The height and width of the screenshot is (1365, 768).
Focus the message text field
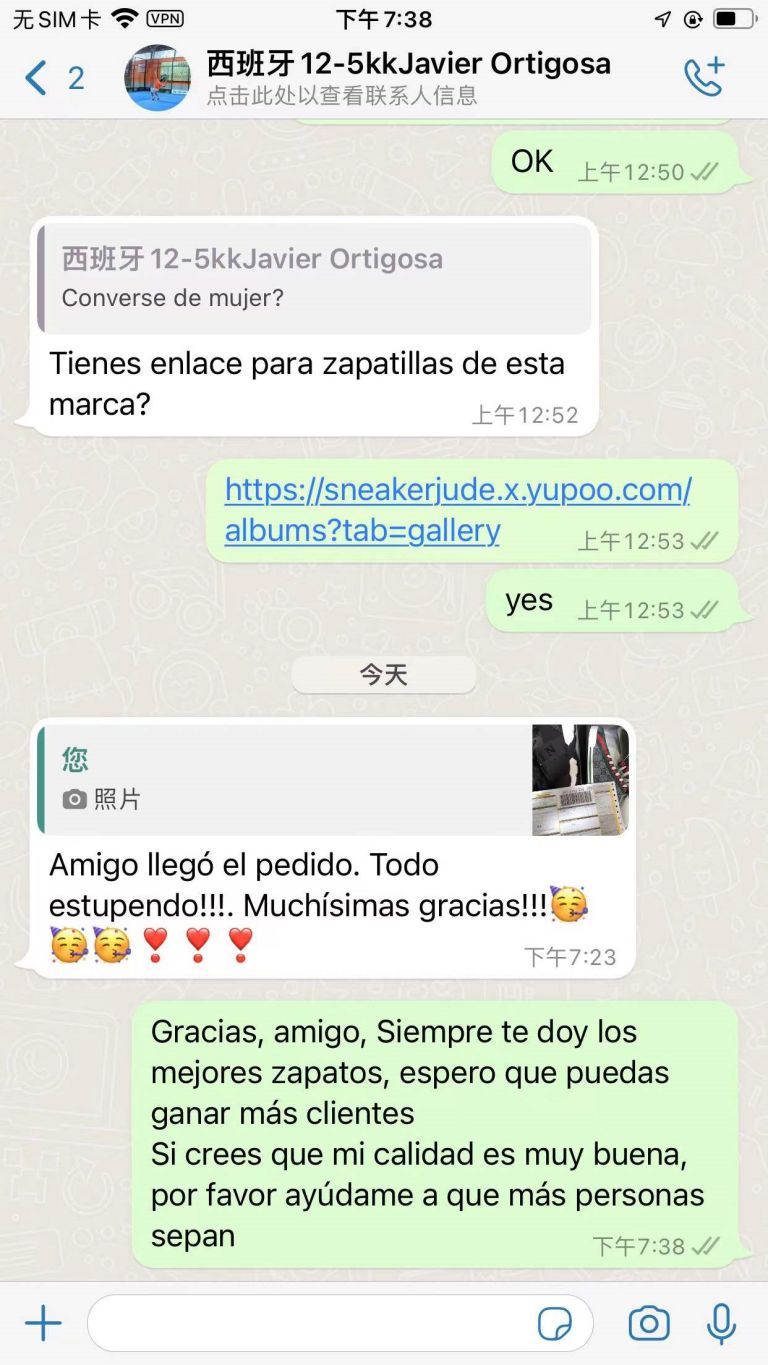click(x=310, y=1324)
